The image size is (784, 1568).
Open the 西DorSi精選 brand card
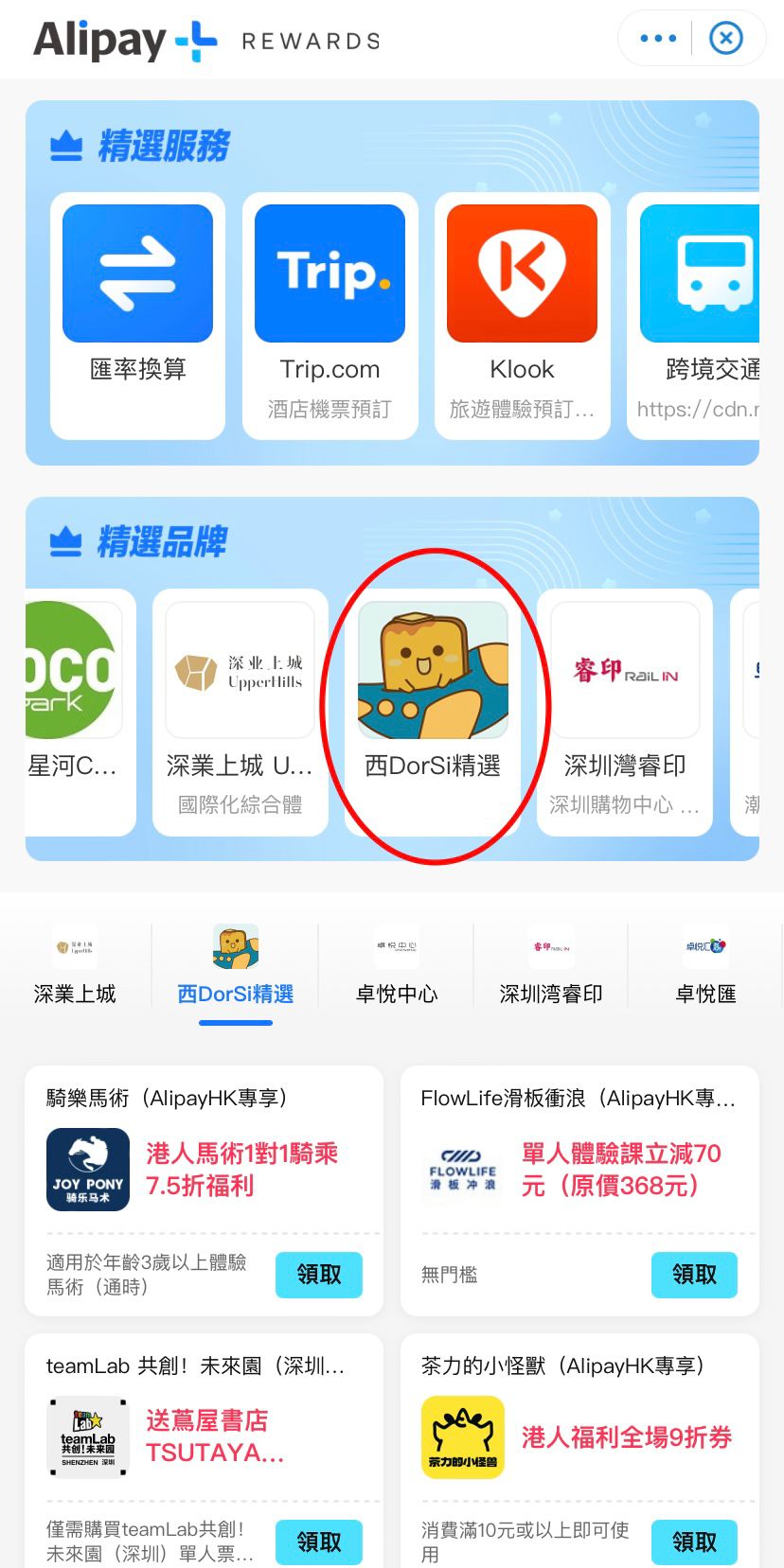click(433, 712)
